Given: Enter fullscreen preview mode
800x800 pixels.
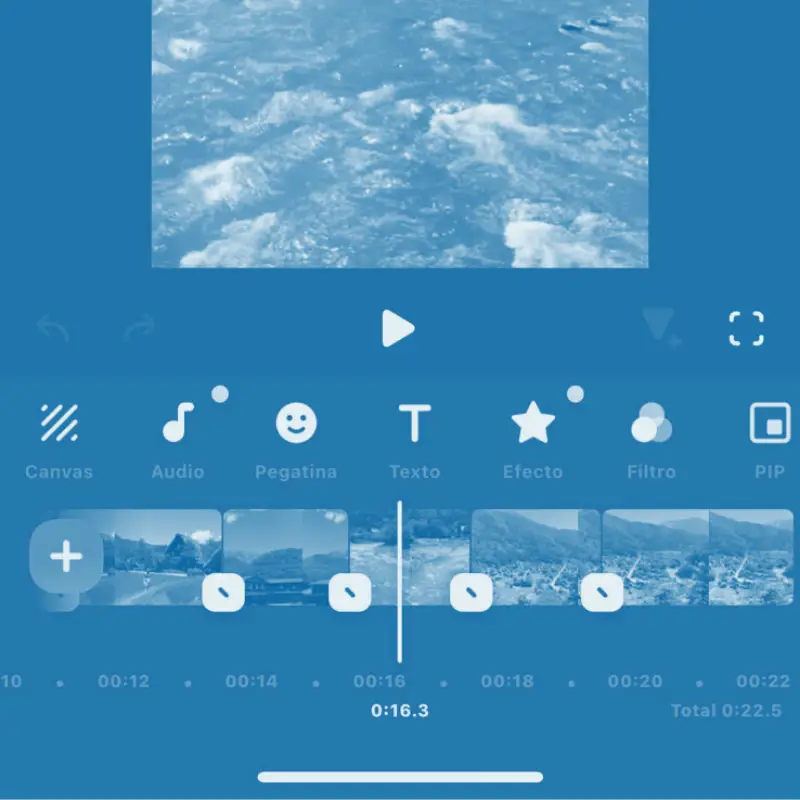Looking at the screenshot, I should (x=746, y=328).
